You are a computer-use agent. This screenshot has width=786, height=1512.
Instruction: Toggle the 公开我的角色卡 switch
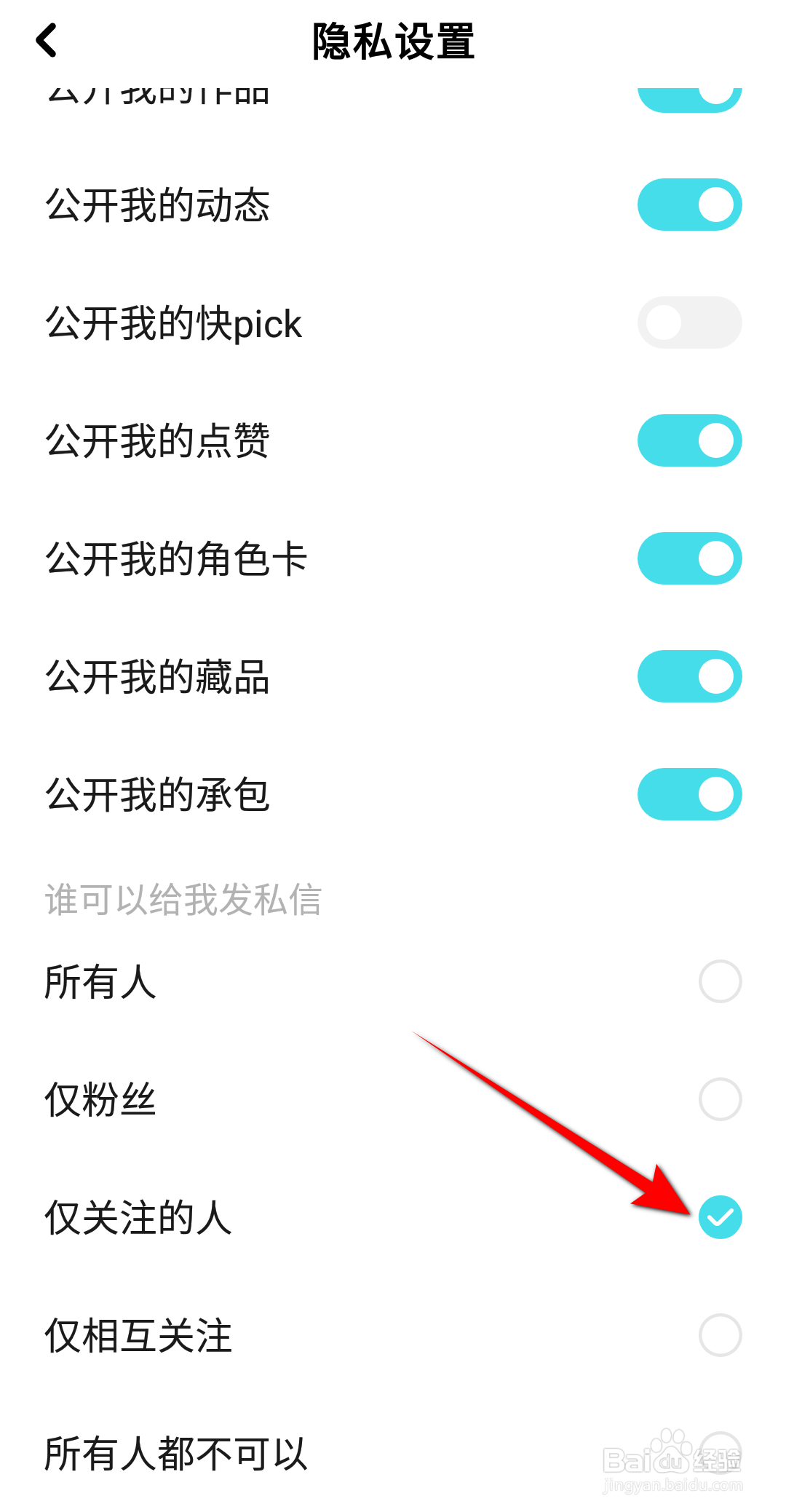pos(688,558)
